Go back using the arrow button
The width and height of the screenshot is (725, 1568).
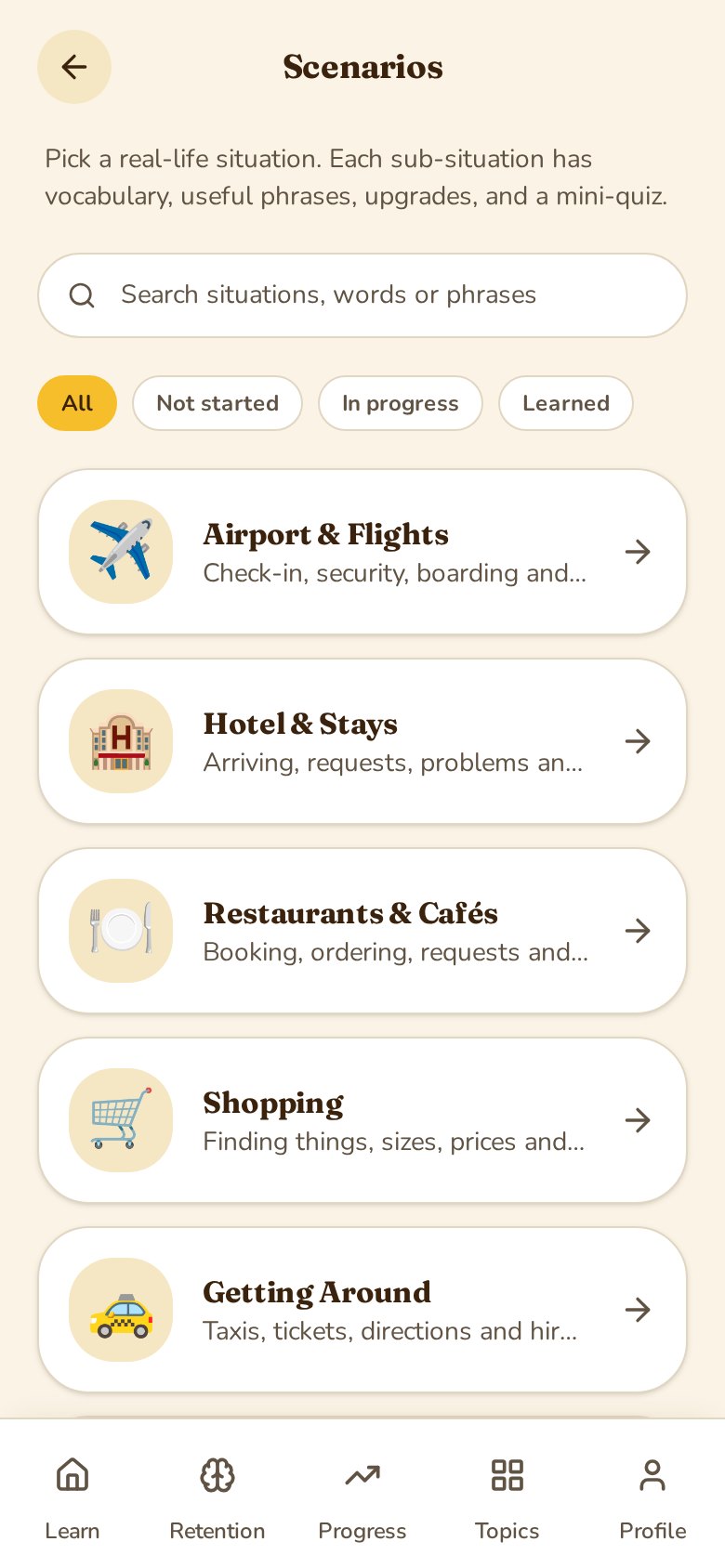click(x=74, y=67)
